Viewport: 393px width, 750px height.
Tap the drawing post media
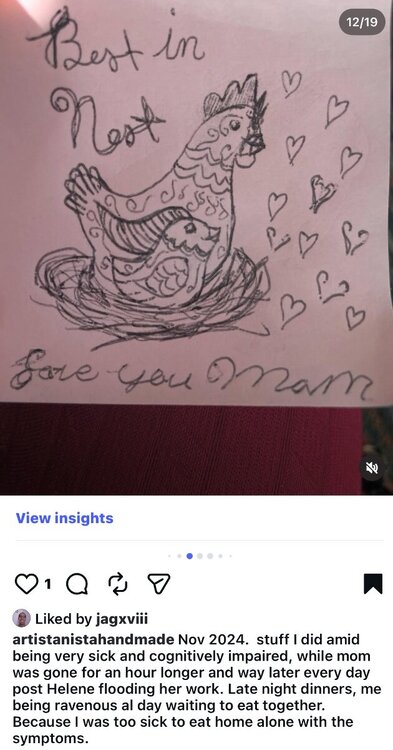click(196, 247)
